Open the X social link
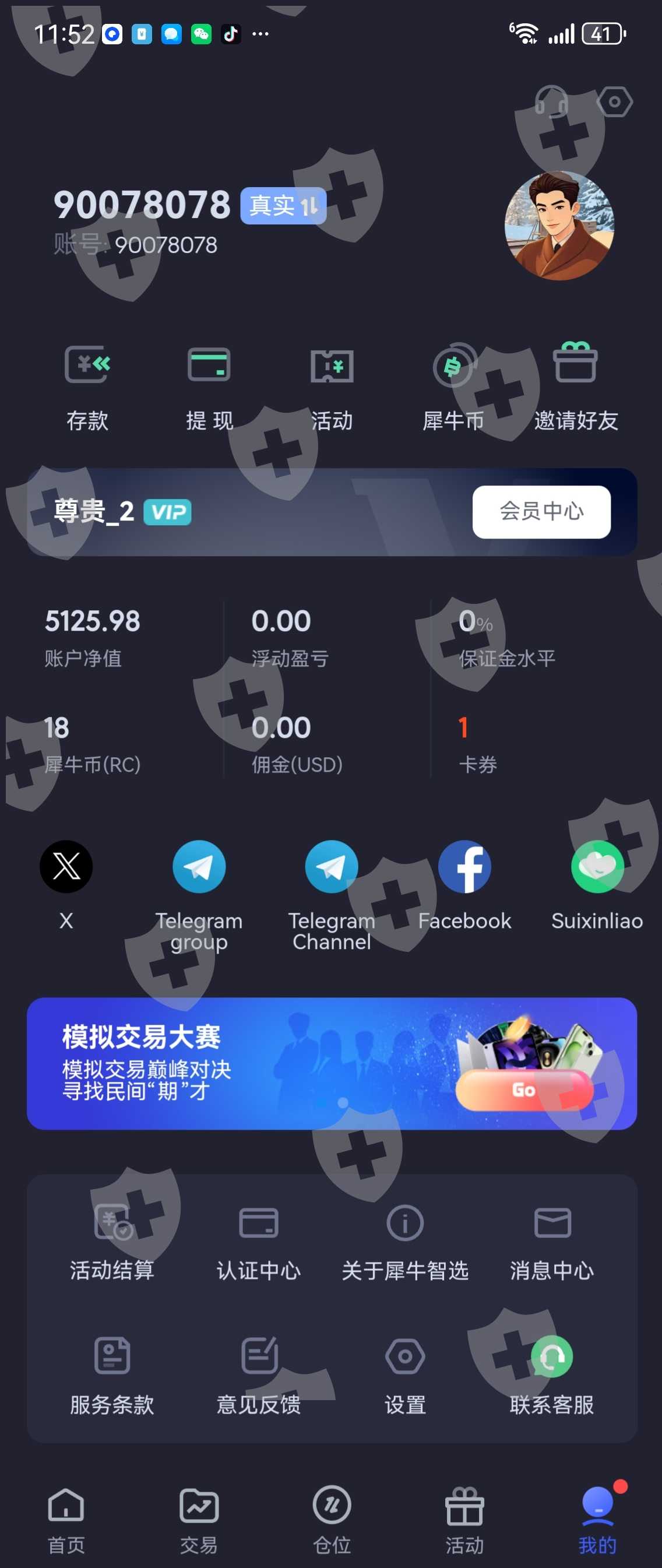662x1568 pixels. [x=66, y=884]
